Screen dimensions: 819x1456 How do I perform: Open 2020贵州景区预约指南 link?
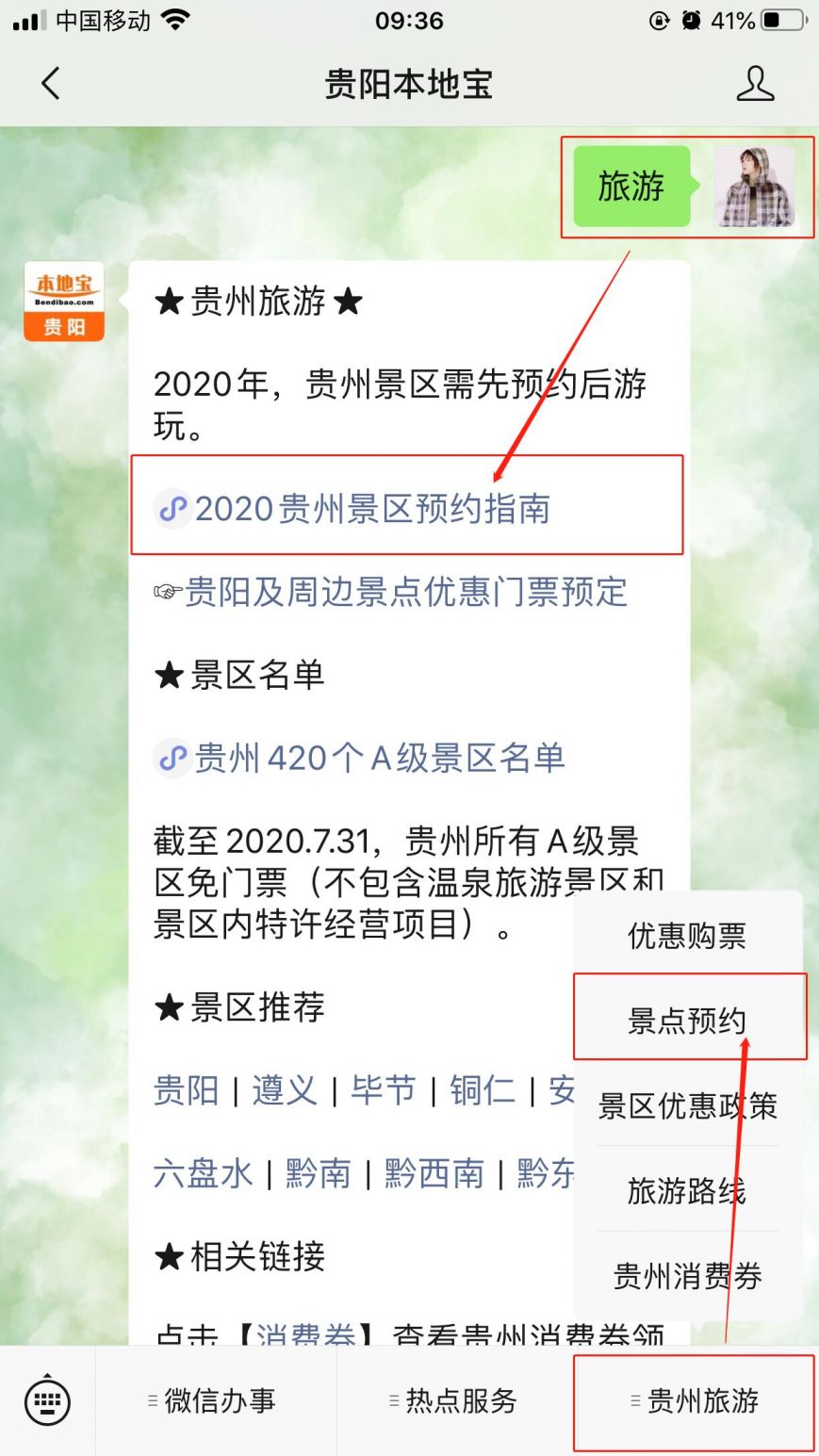point(371,509)
